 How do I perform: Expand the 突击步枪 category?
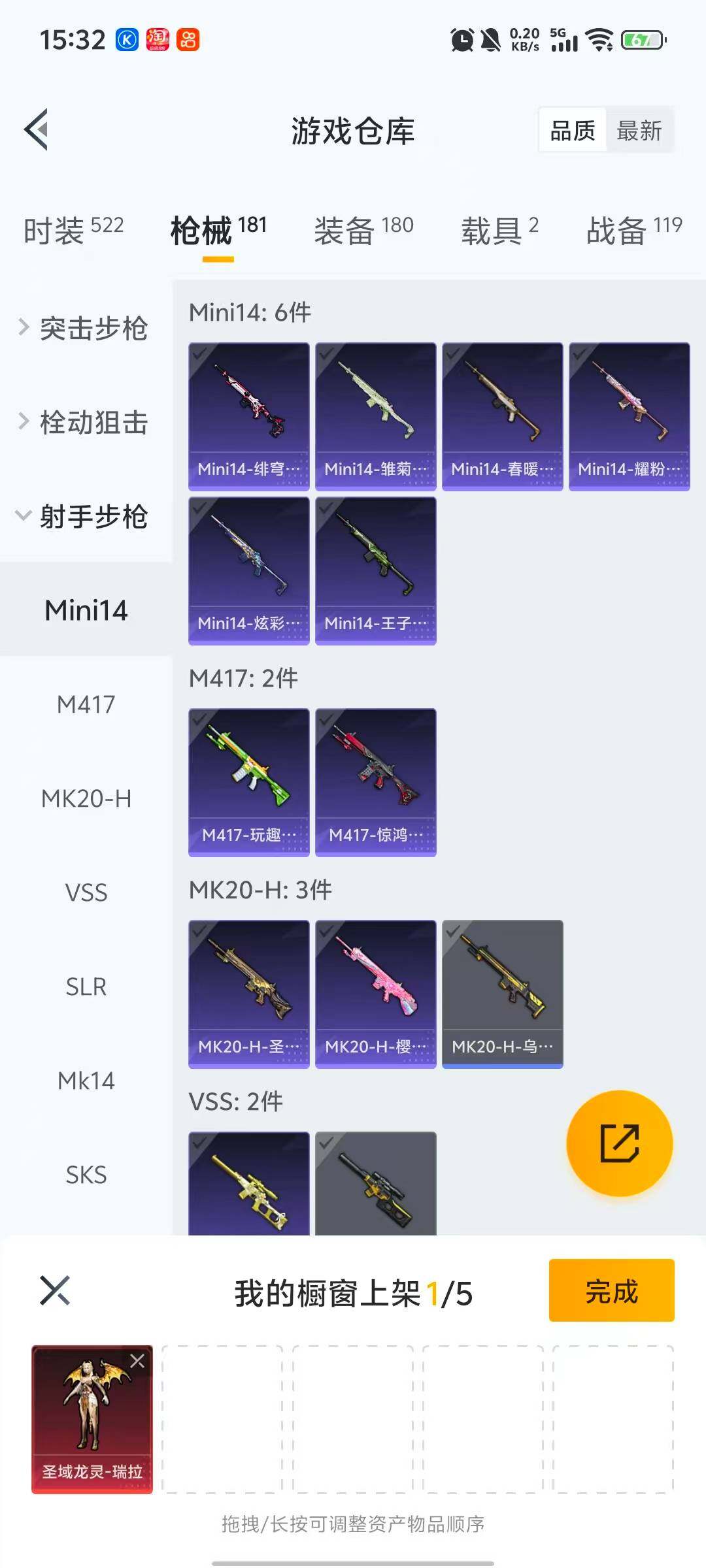(x=85, y=328)
